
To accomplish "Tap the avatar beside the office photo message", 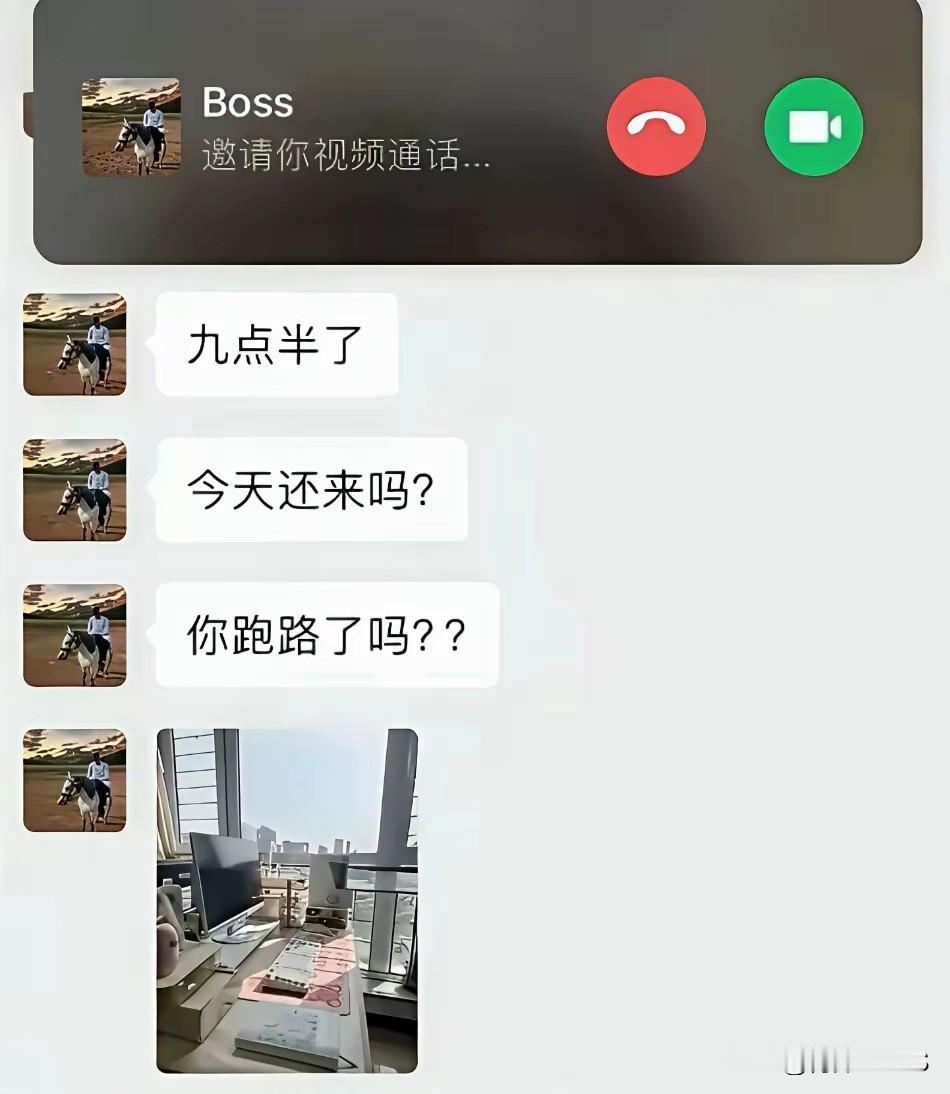I will click(74, 781).
